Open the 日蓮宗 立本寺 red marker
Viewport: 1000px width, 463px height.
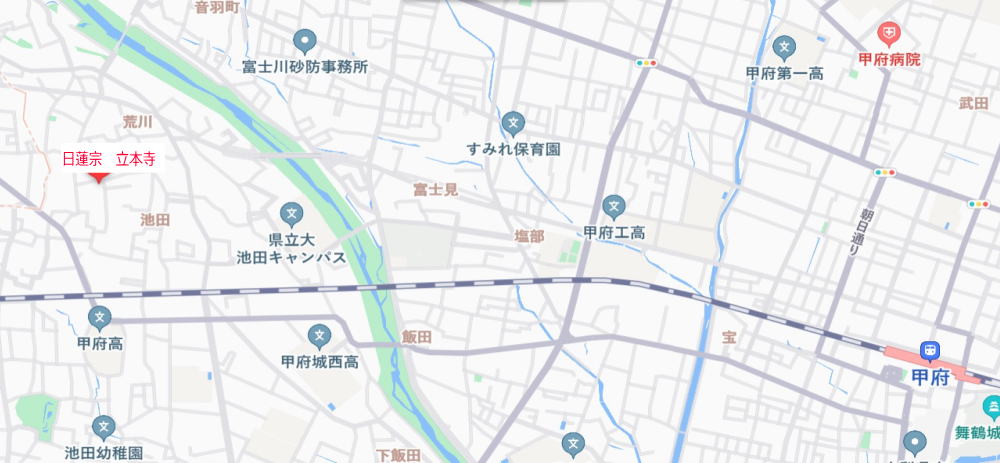coord(98,178)
